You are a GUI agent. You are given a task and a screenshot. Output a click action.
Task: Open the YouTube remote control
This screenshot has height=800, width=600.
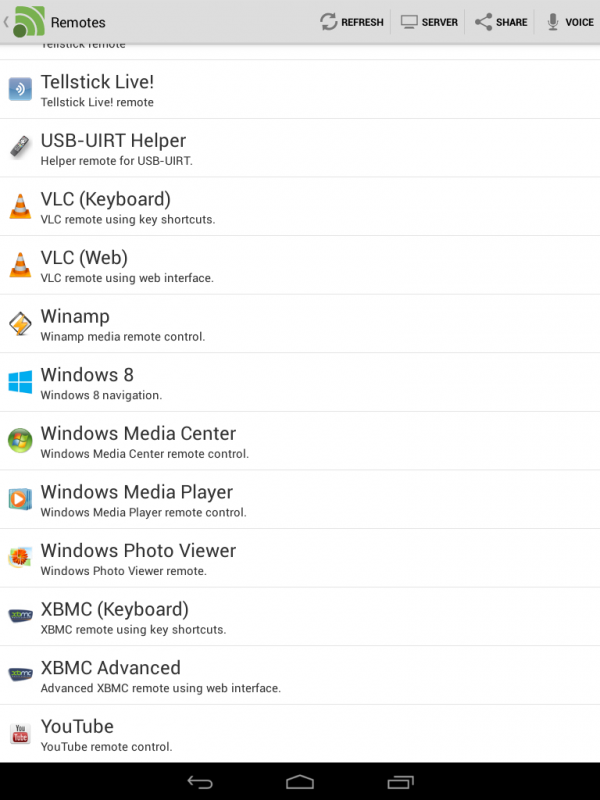[x=300, y=733]
